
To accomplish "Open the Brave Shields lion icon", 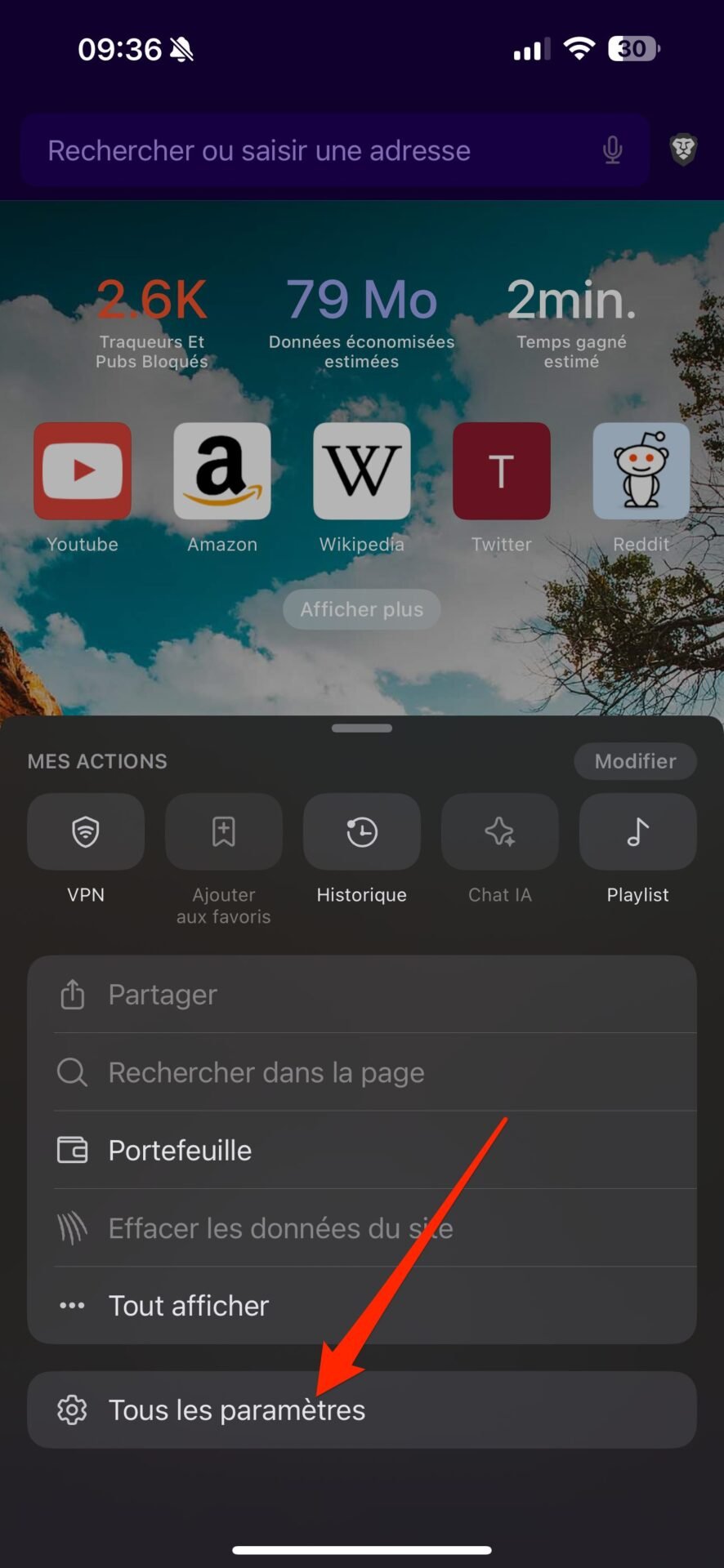I will point(683,150).
